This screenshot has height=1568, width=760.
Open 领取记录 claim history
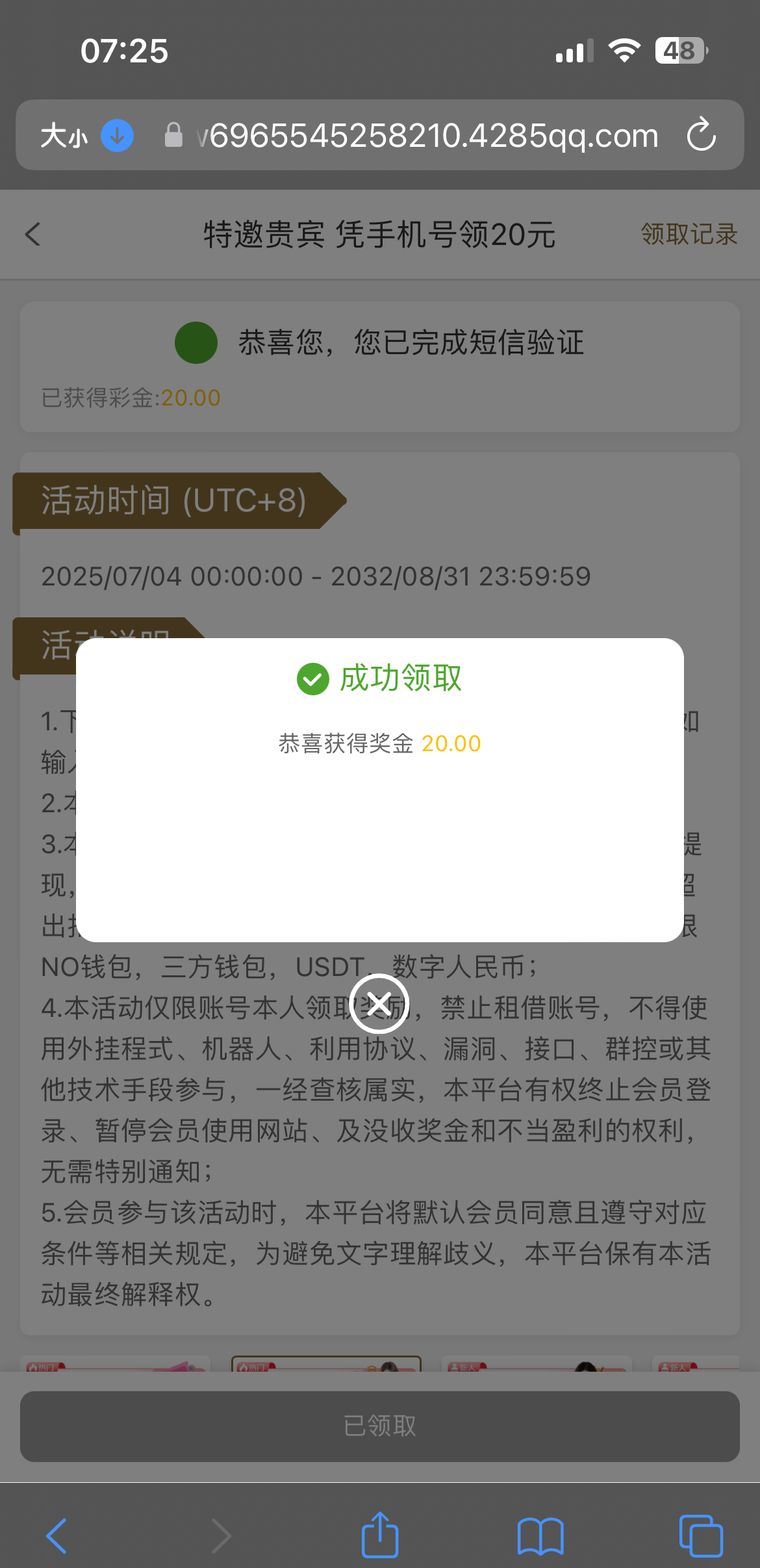point(689,235)
